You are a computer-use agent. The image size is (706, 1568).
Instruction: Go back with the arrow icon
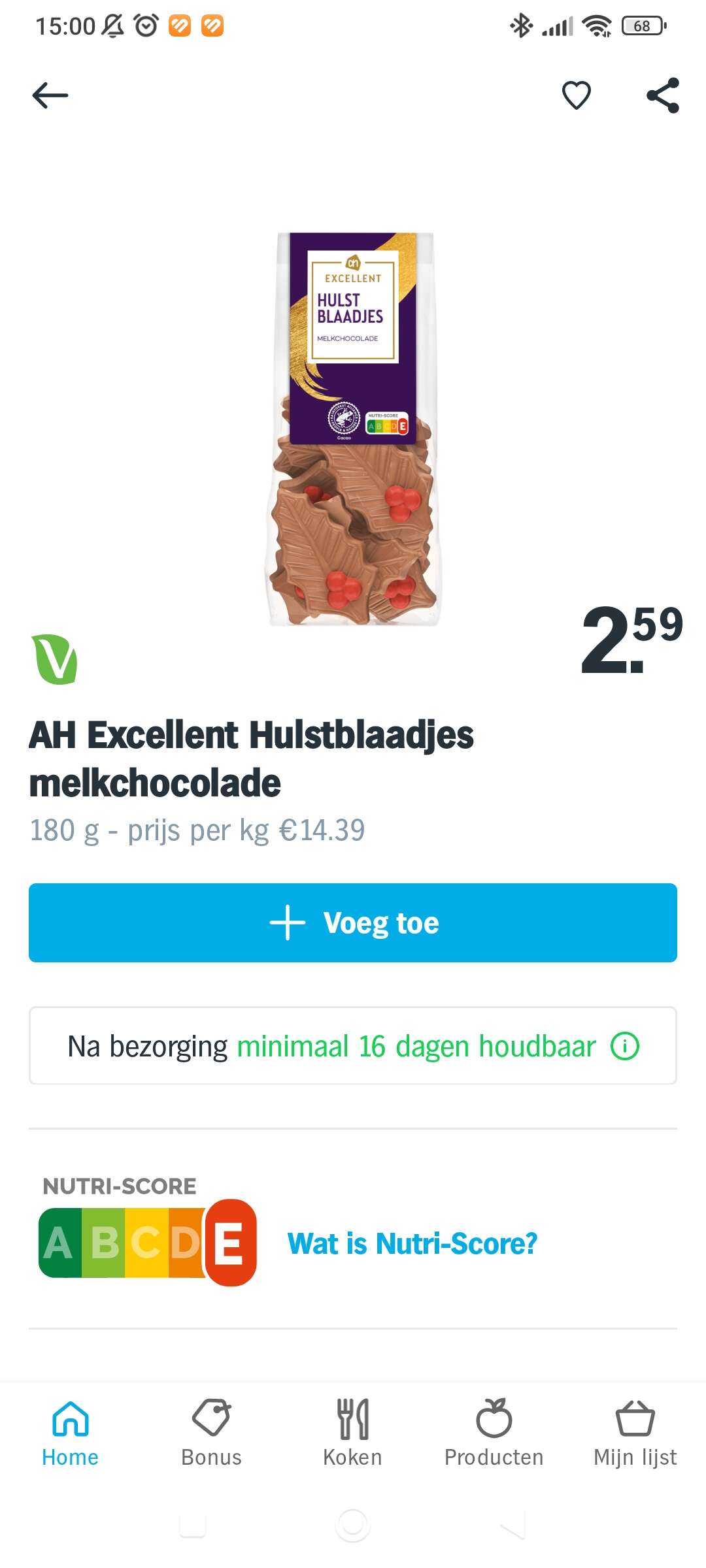point(50,95)
